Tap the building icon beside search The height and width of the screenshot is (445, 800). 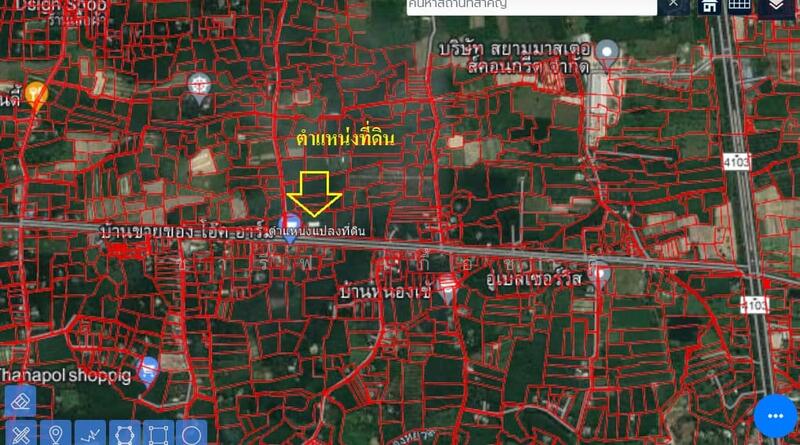point(708,5)
